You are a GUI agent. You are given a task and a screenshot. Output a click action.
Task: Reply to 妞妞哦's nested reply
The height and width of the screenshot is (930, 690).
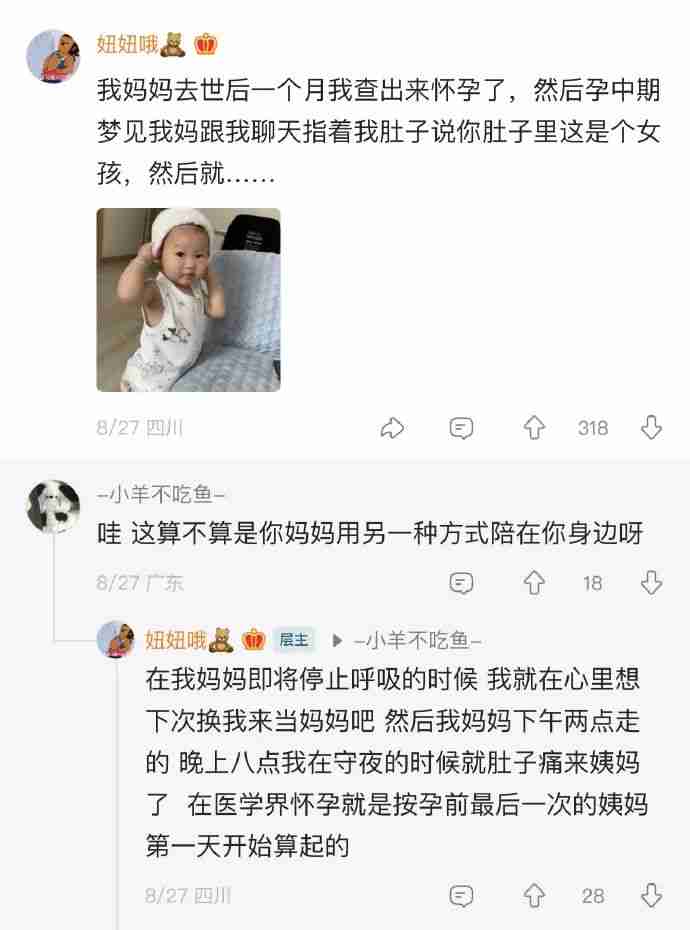[x=461, y=895]
